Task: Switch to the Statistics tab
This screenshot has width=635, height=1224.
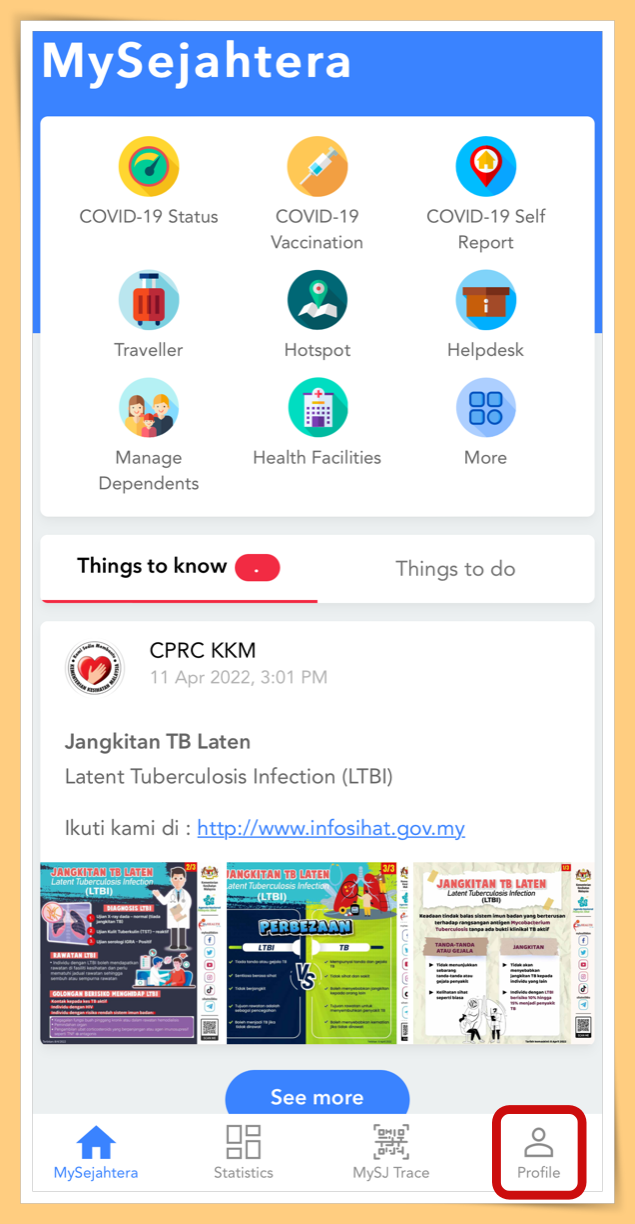Action: 243,1151
